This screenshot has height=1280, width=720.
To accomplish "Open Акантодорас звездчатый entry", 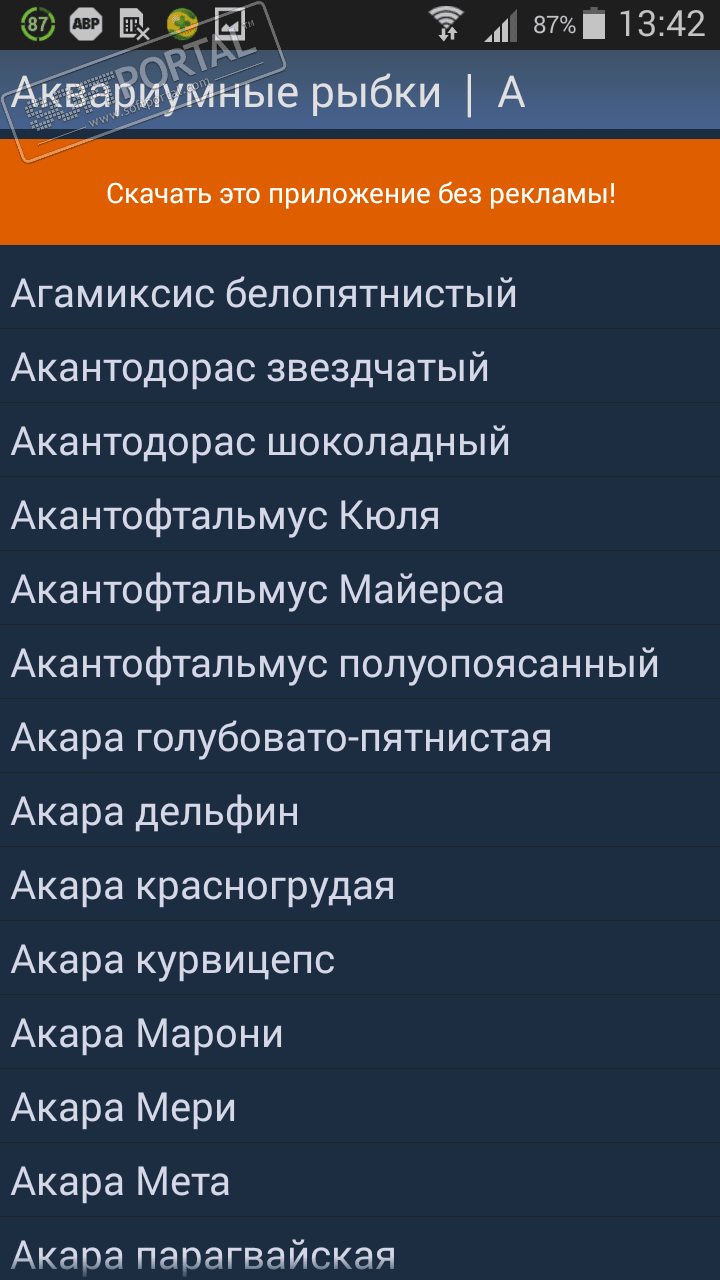I will pyautogui.click(x=250, y=368).
